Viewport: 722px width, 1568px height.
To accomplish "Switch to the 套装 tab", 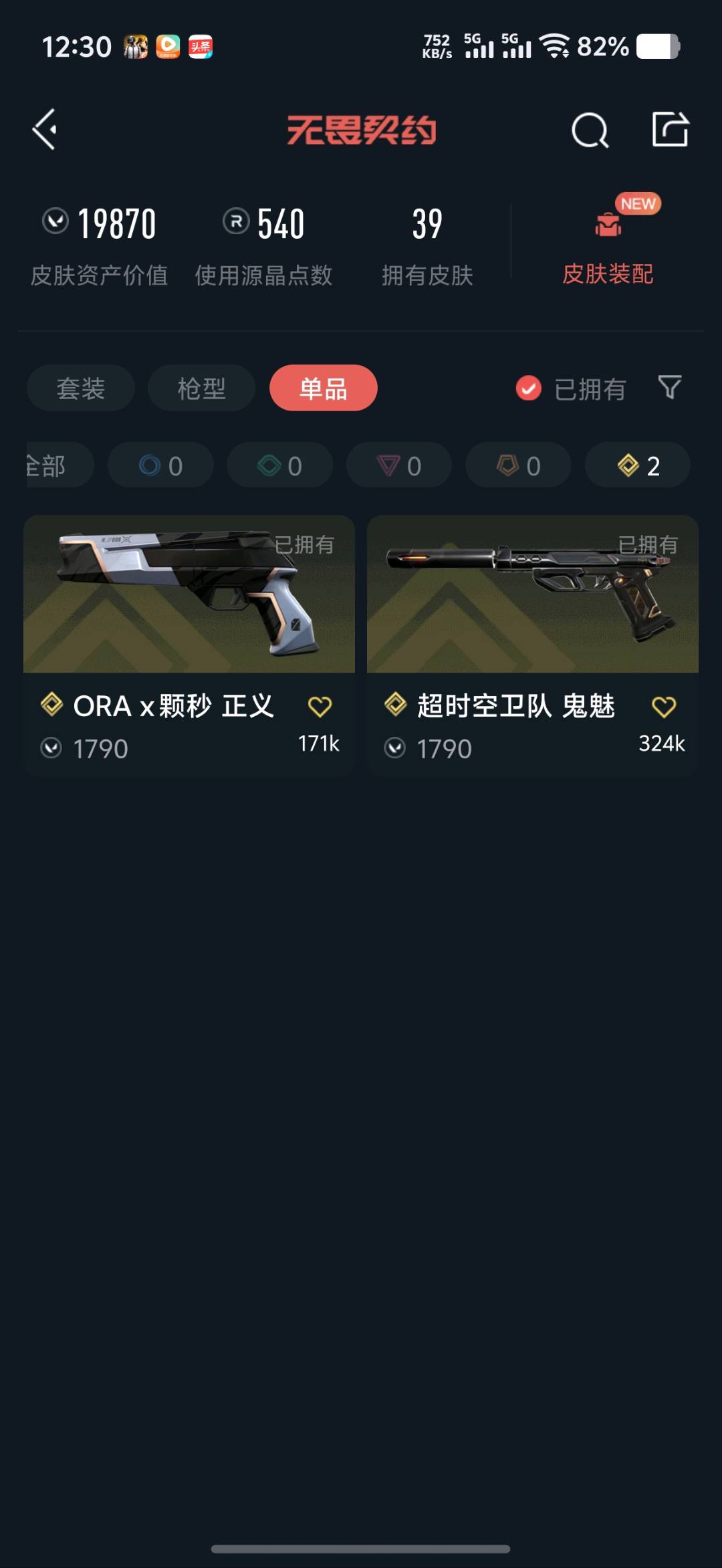I will tap(81, 388).
